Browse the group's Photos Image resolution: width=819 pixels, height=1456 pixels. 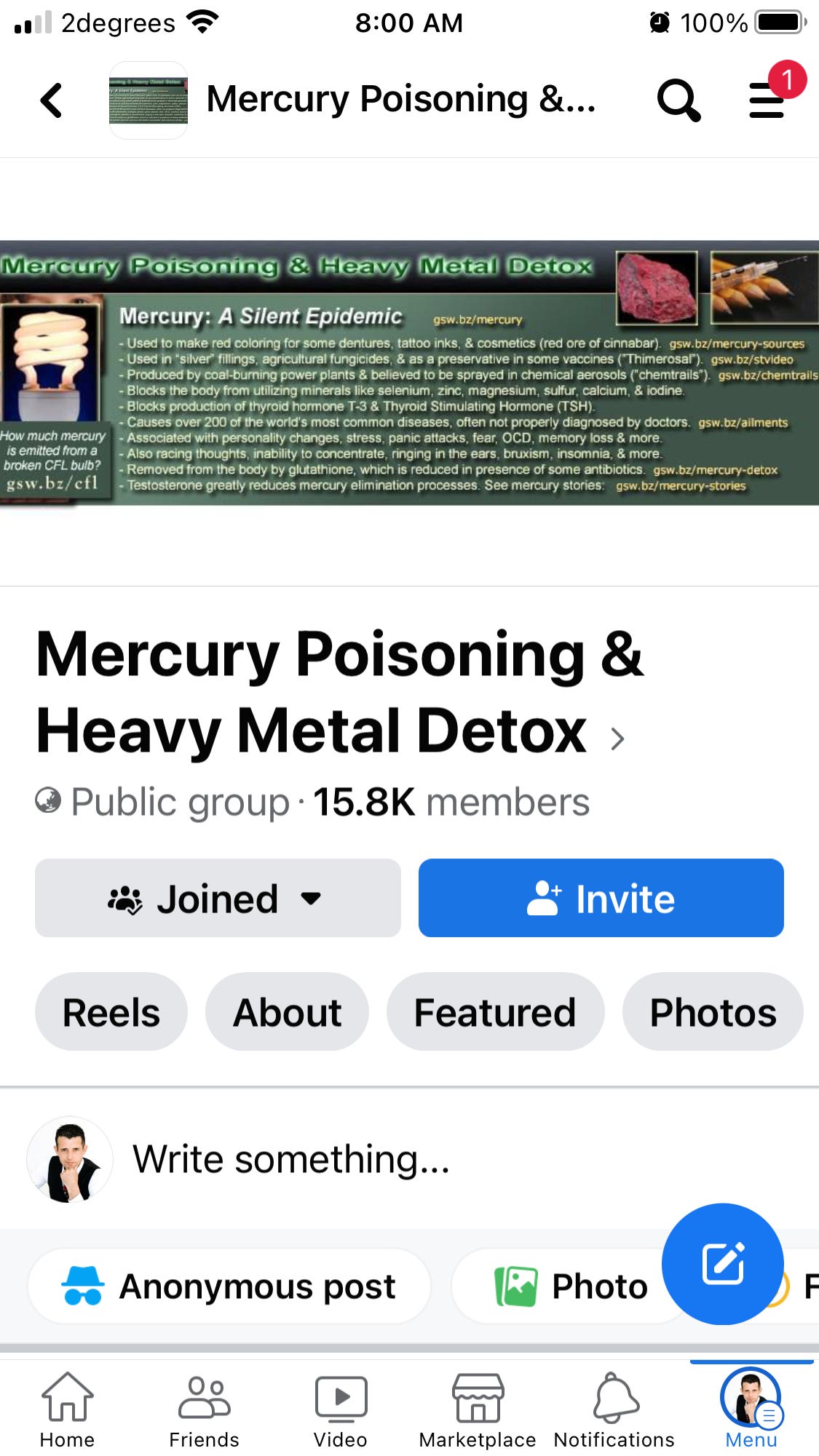(713, 1012)
